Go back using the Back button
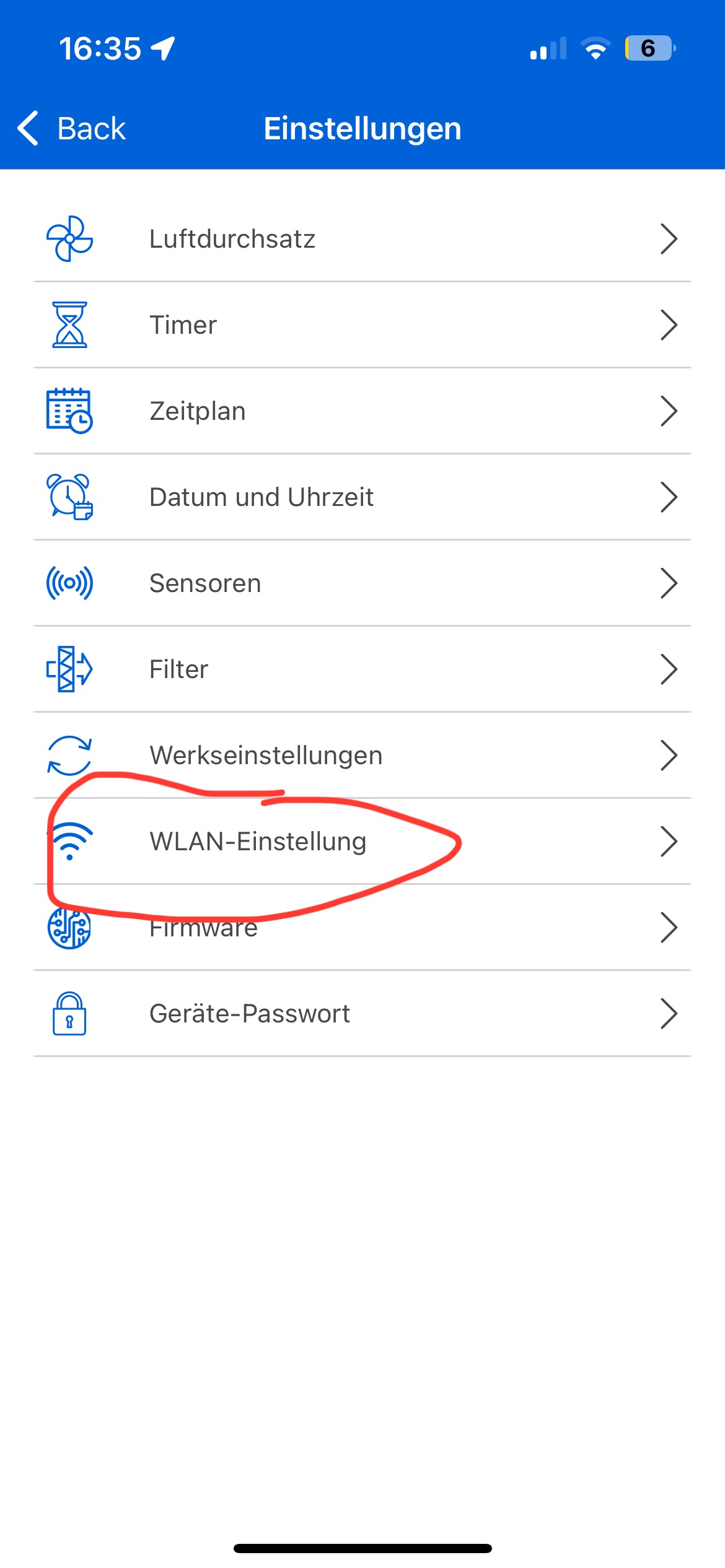This screenshot has height=1568, width=725. point(72,129)
